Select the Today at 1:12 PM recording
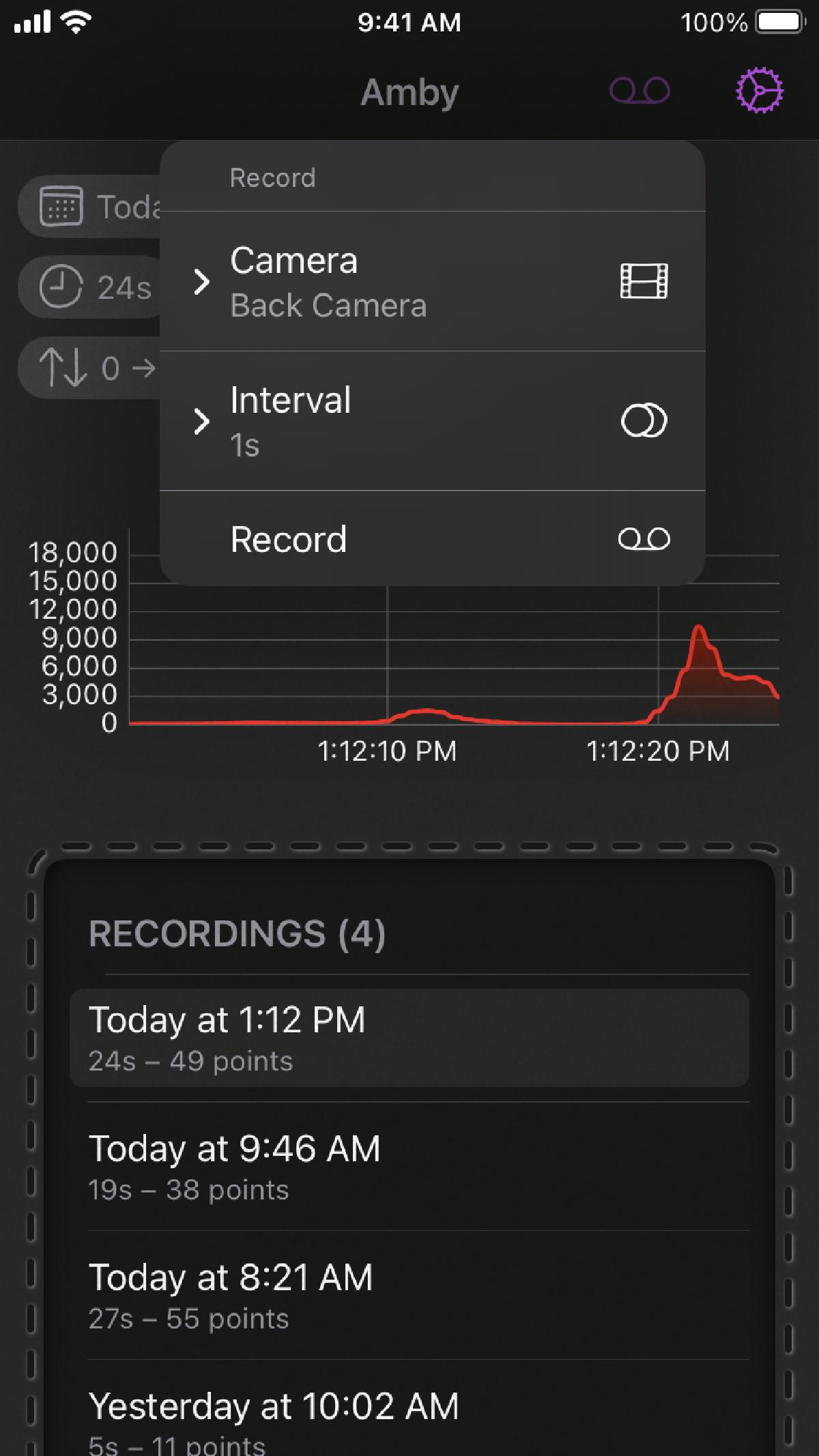This screenshot has width=819, height=1456. (x=409, y=1037)
